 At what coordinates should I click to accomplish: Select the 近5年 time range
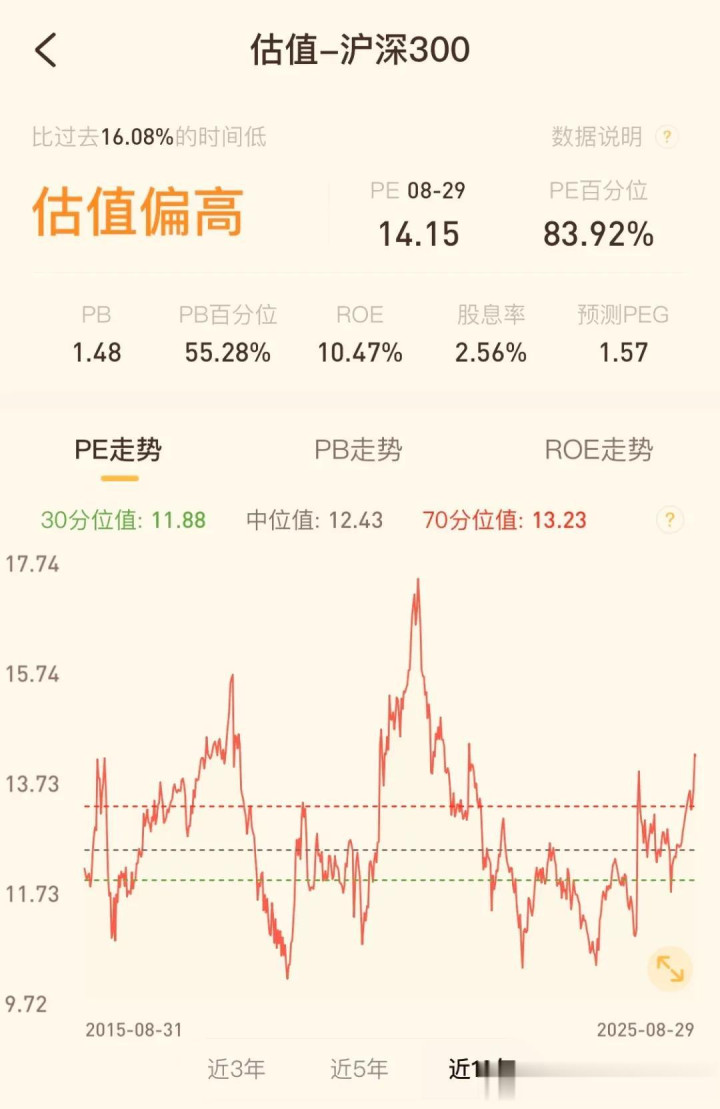pos(359,1069)
